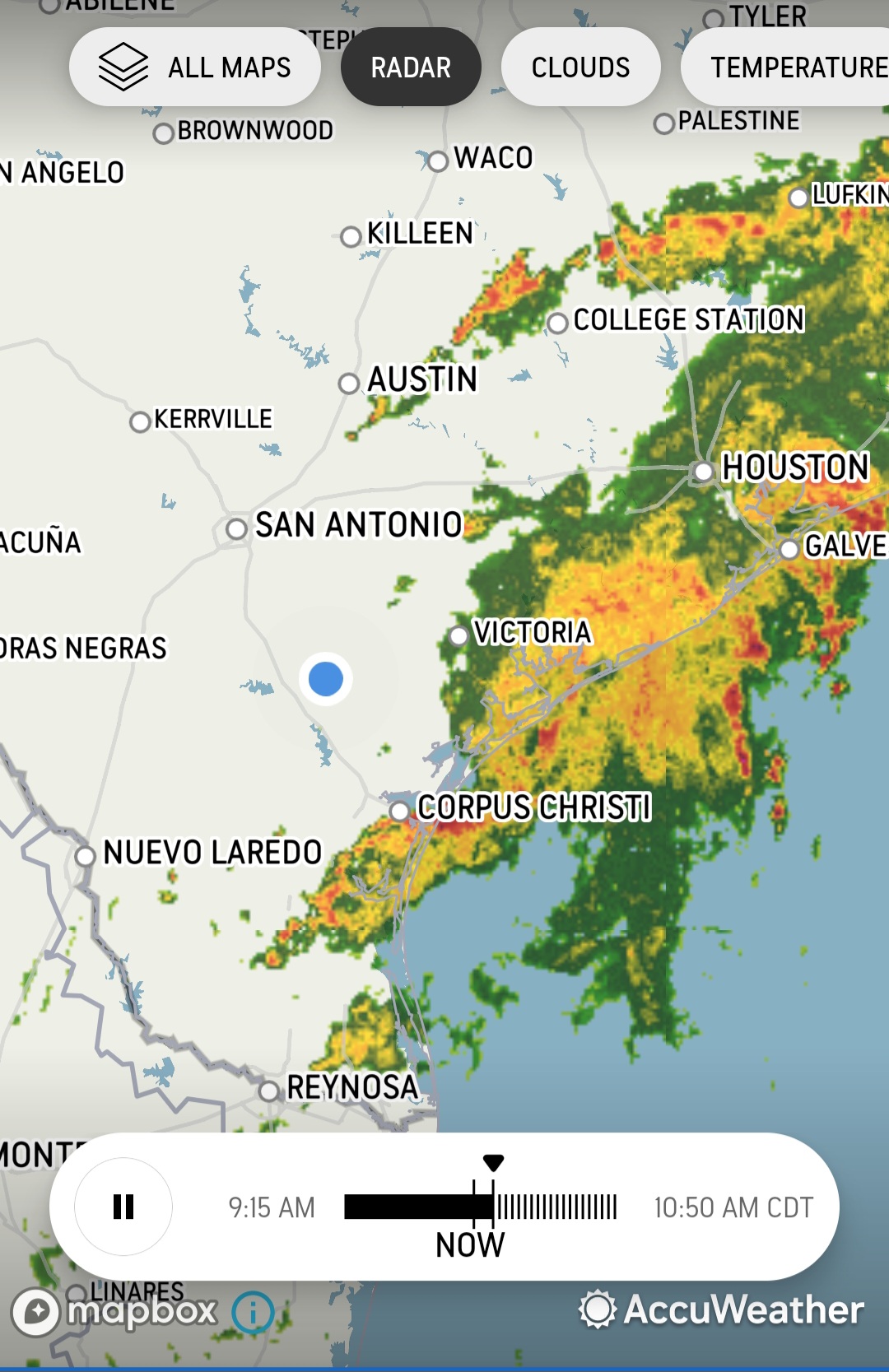Pause the radar animation
This screenshot has width=889, height=1372.
[123, 1207]
